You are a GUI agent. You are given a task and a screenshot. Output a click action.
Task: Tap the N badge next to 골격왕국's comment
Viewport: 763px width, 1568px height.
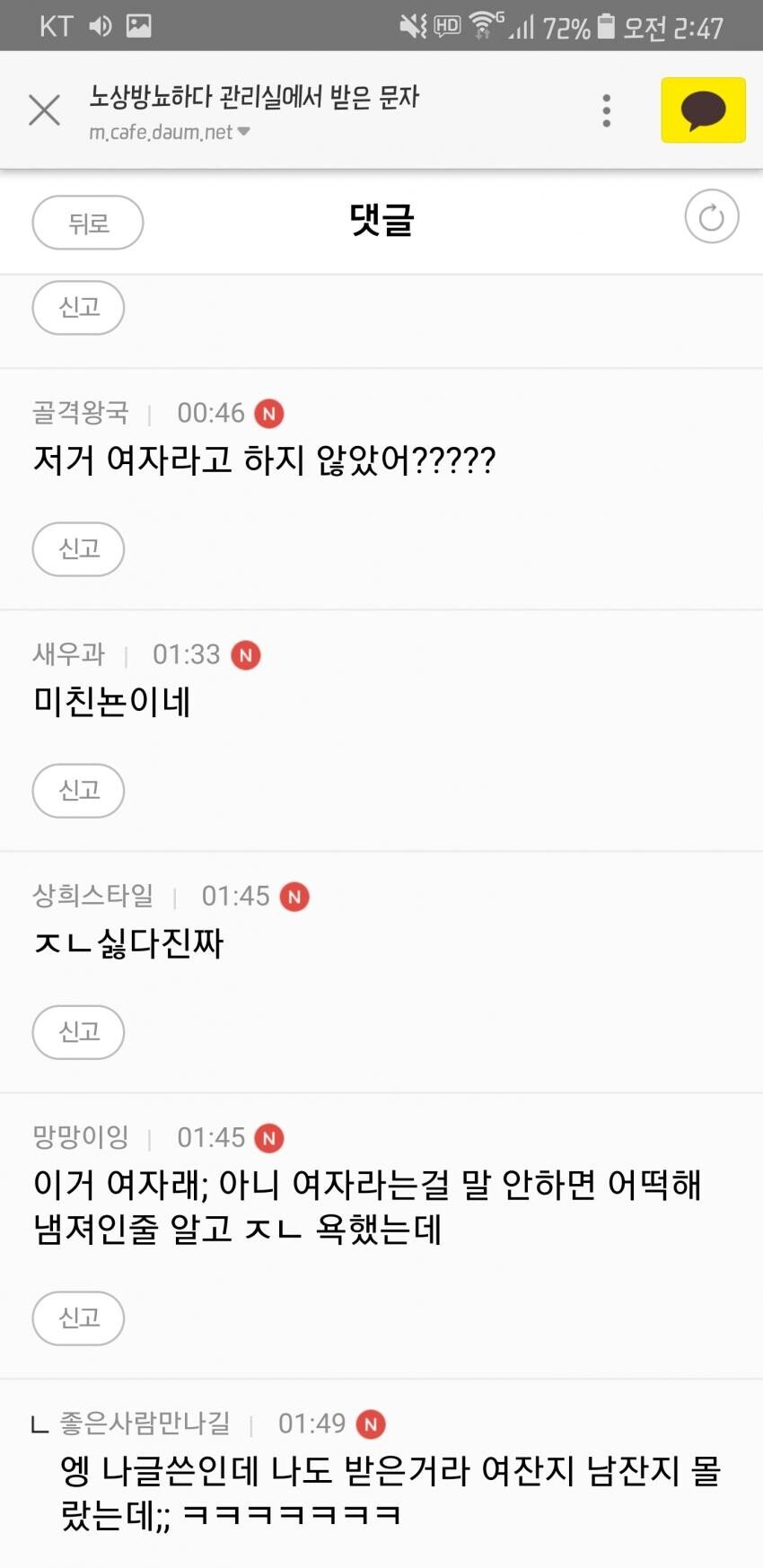[271, 414]
